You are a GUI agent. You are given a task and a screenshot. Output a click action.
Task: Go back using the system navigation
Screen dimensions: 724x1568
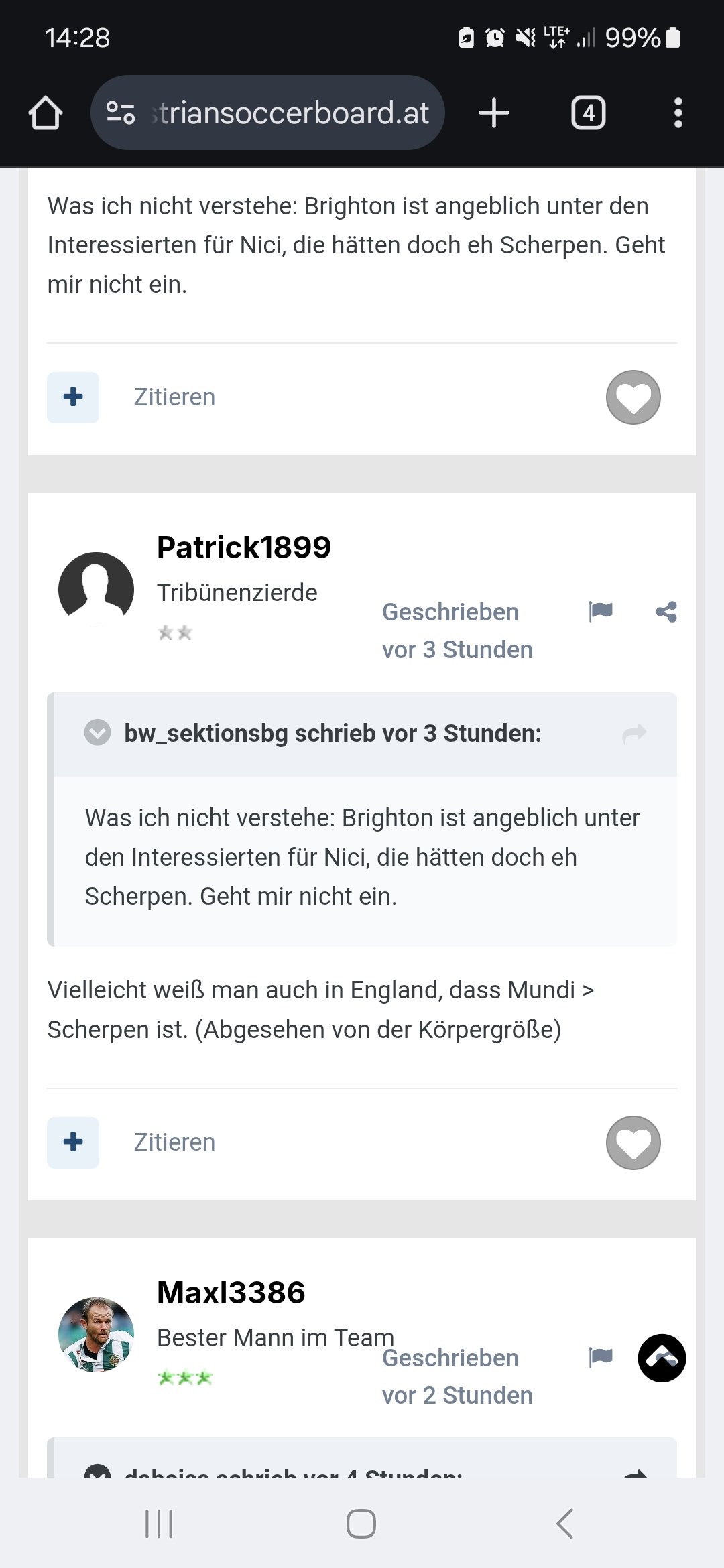click(564, 1523)
